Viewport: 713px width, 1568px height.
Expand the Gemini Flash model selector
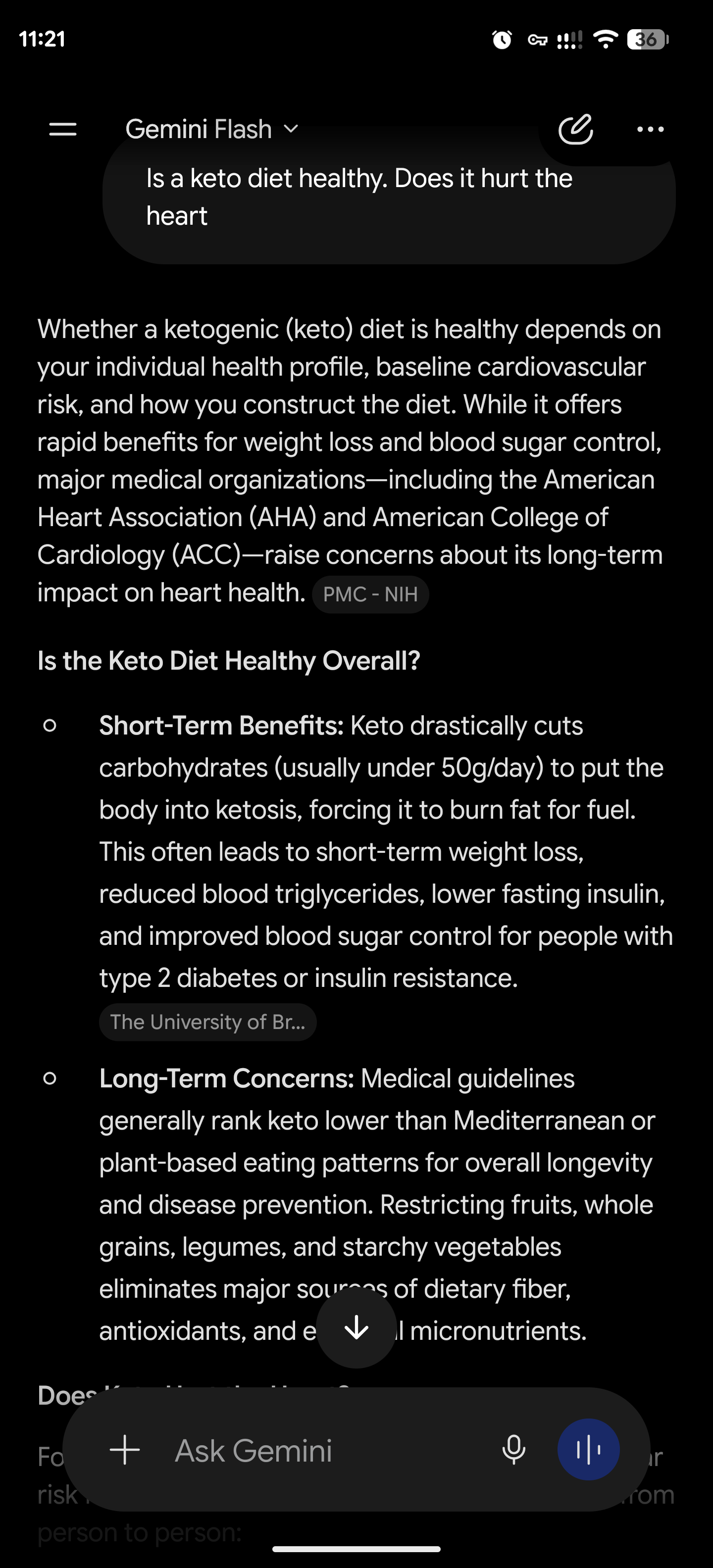click(x=212, y=129)
